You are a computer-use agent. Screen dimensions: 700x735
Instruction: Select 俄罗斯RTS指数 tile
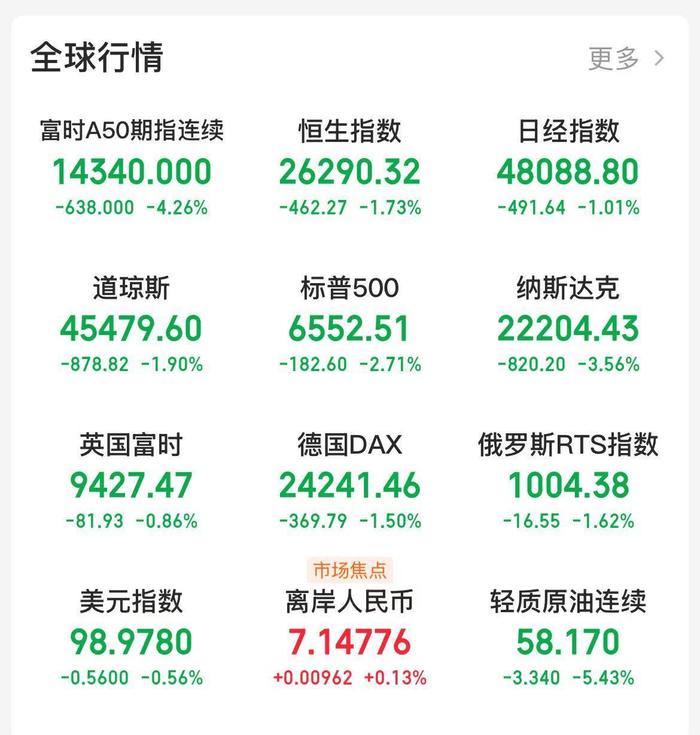[x=568, y=484]
